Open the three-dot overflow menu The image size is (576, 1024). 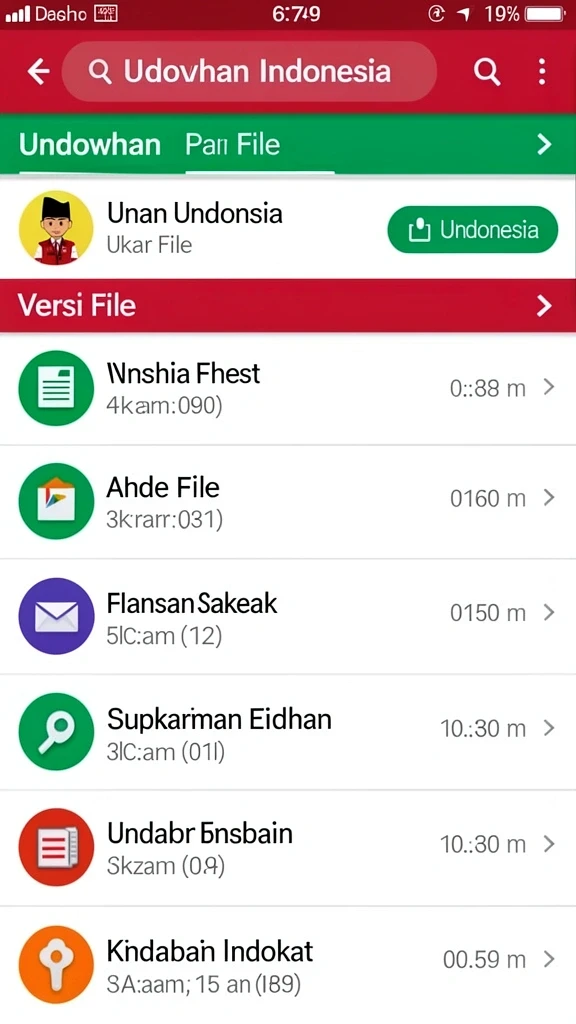(541, 71)
